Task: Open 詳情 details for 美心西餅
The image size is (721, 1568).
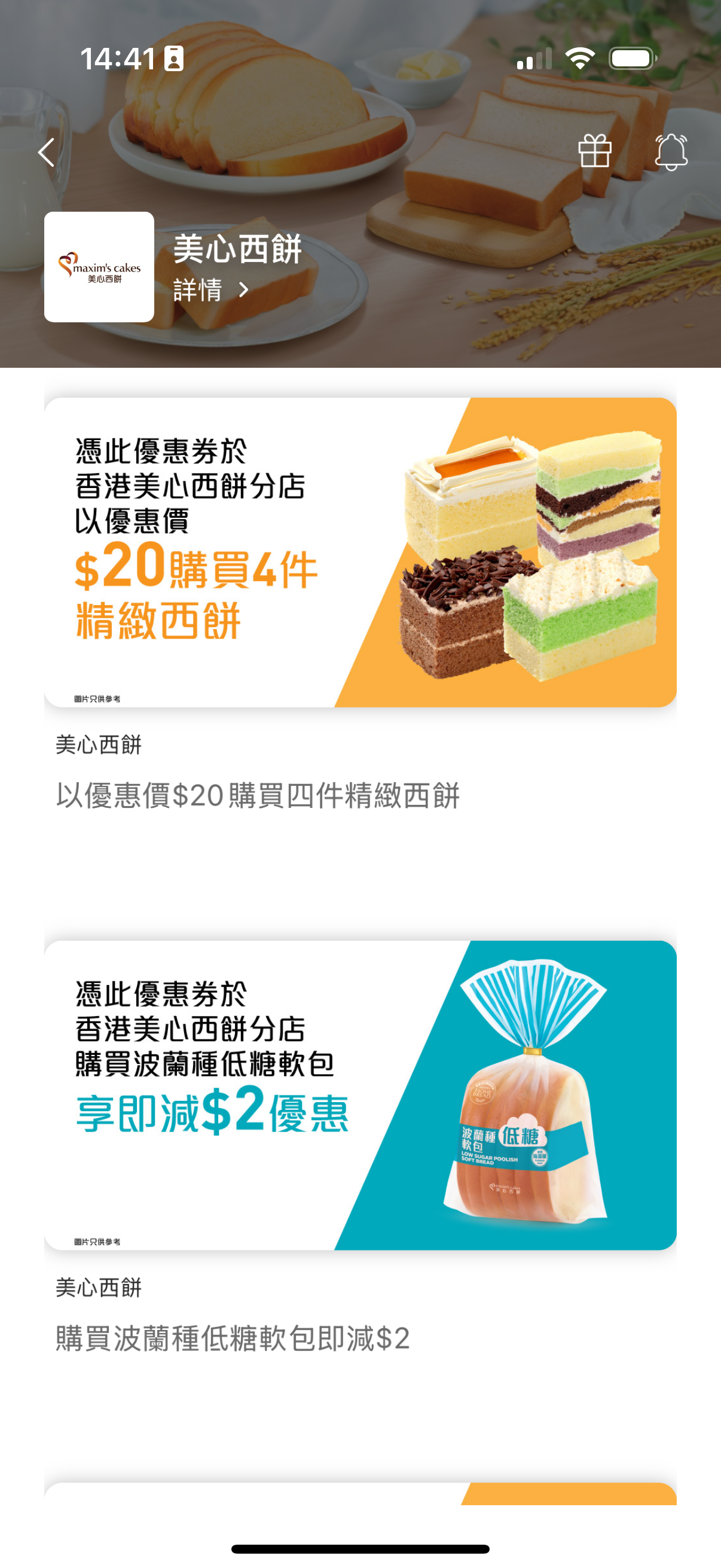Action: [x=210, y=291]
